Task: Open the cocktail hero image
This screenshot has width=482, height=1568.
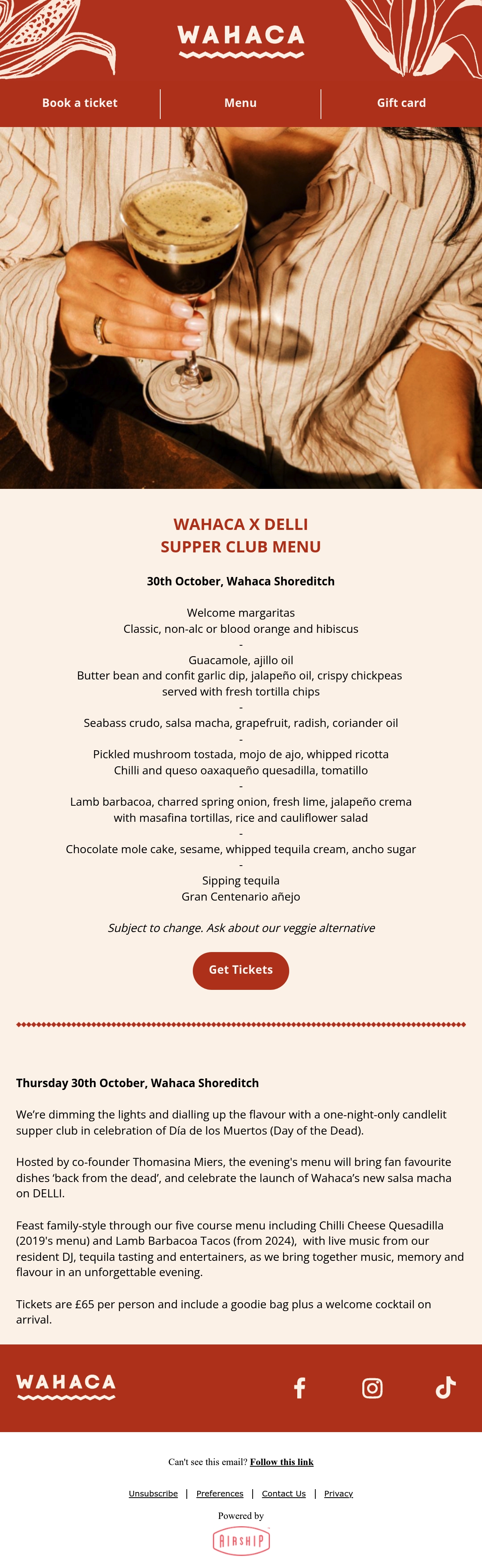Action: click(x=241, y=308)
